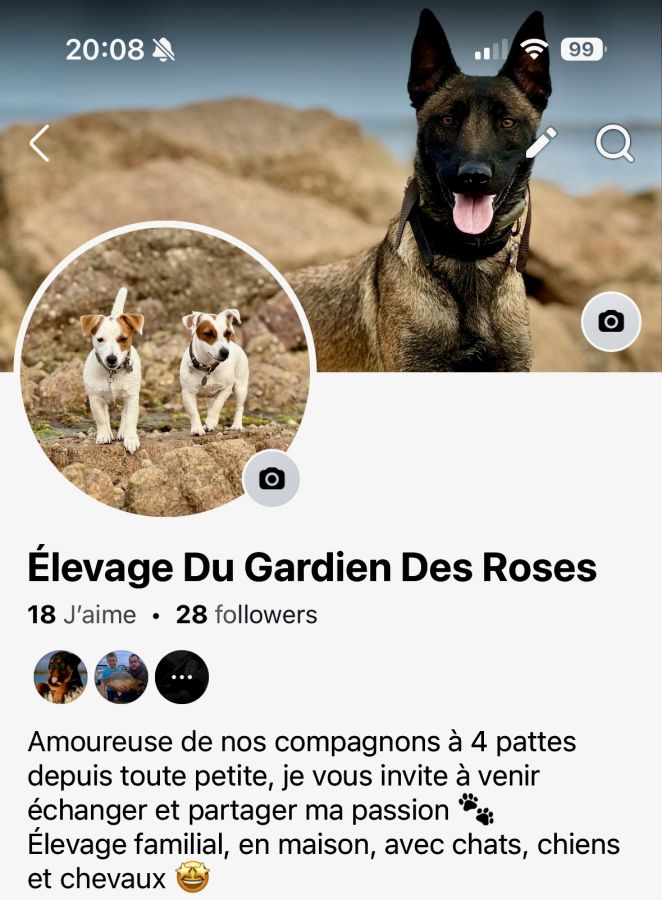The height and width of the screenshot is (900, 662).
Task: Edit the page with the pencil icon
Action: pos(541,143)
